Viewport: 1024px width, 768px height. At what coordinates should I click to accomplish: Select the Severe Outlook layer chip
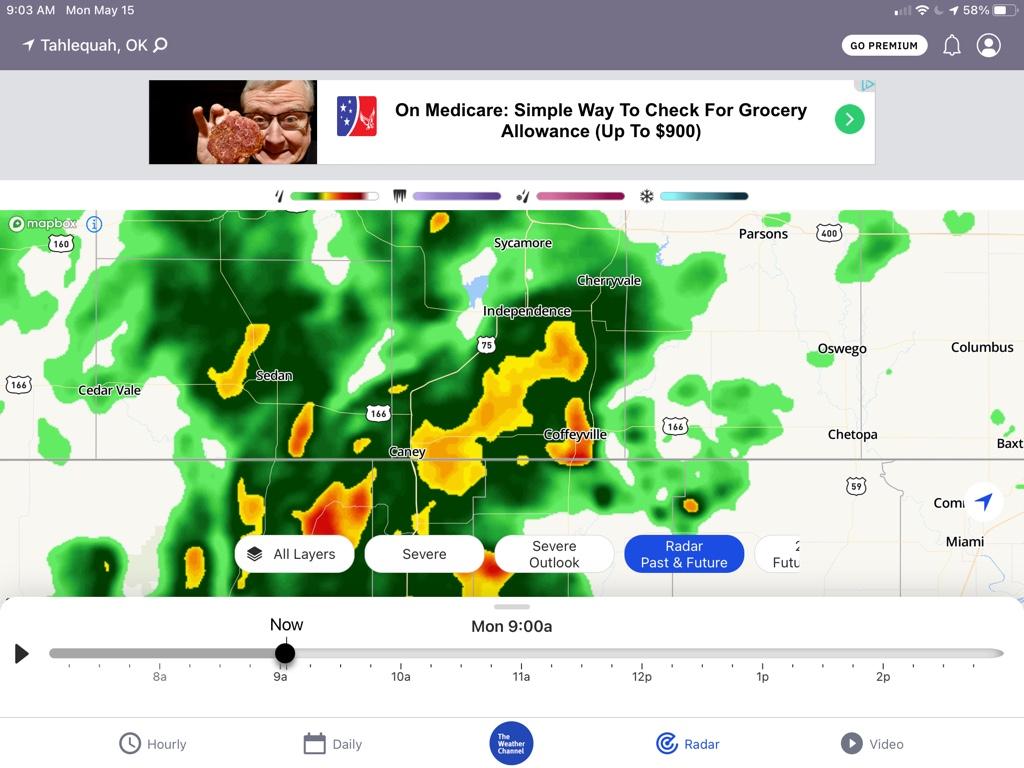[554, 554]
